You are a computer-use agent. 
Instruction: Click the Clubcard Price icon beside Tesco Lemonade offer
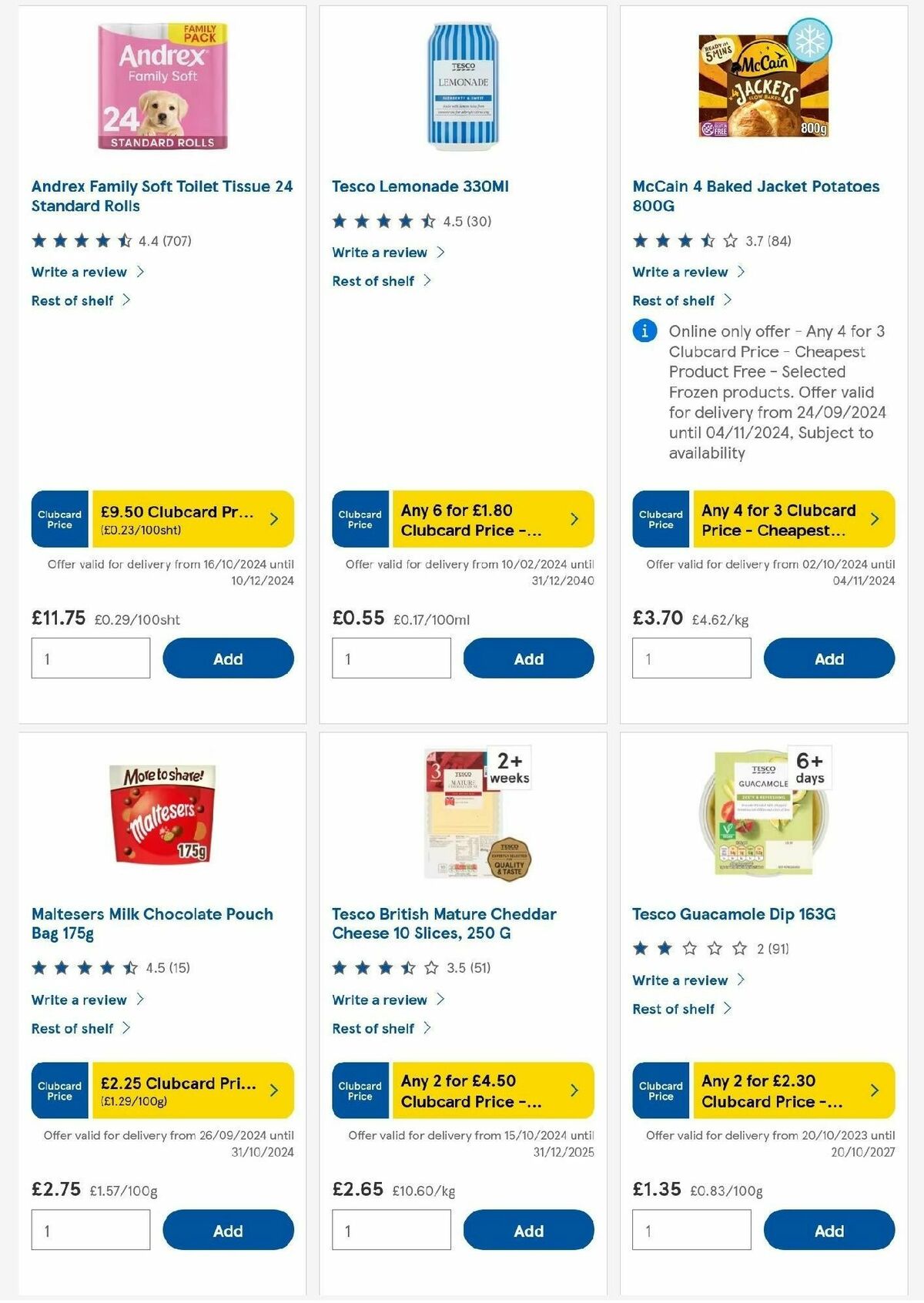click(x=359, y=520)
